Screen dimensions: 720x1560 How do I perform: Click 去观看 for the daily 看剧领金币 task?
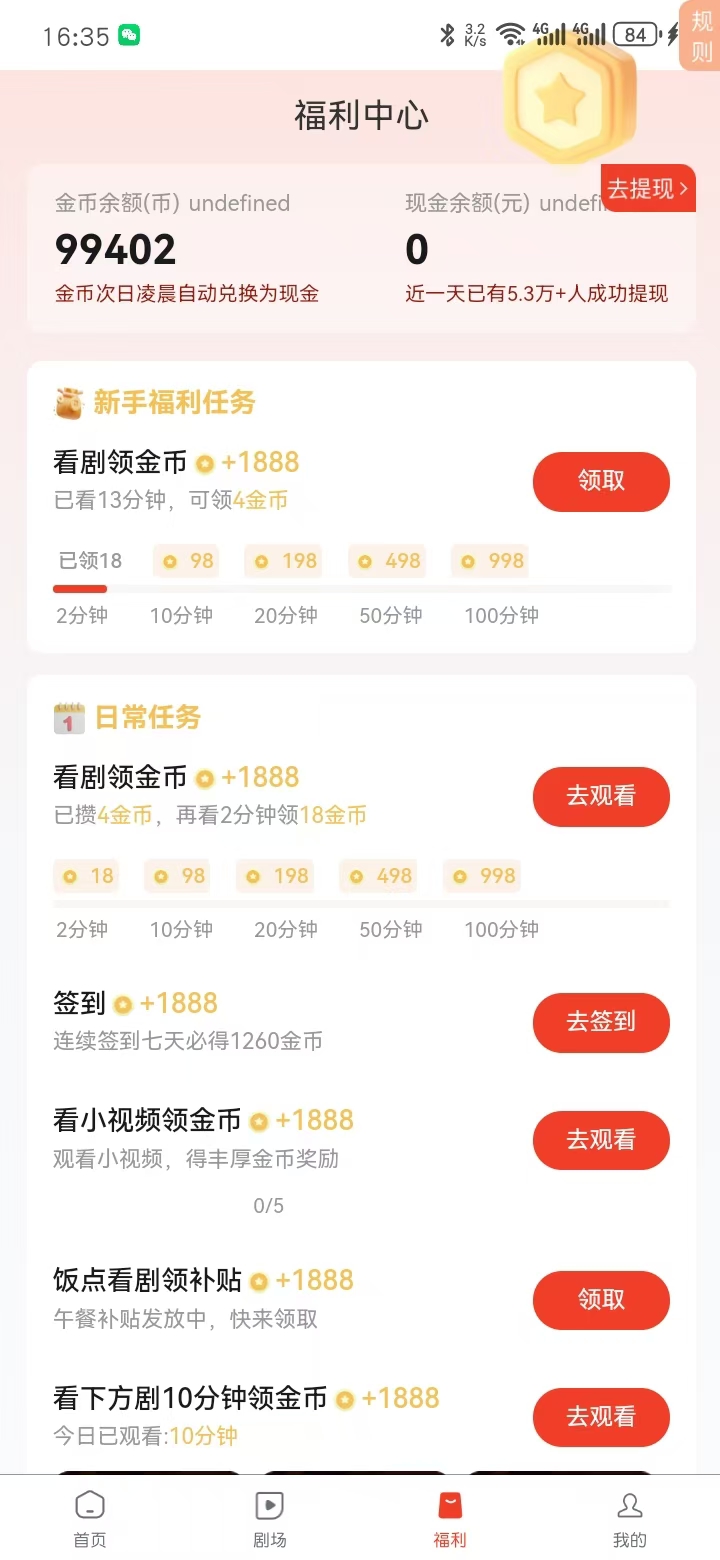601,796
